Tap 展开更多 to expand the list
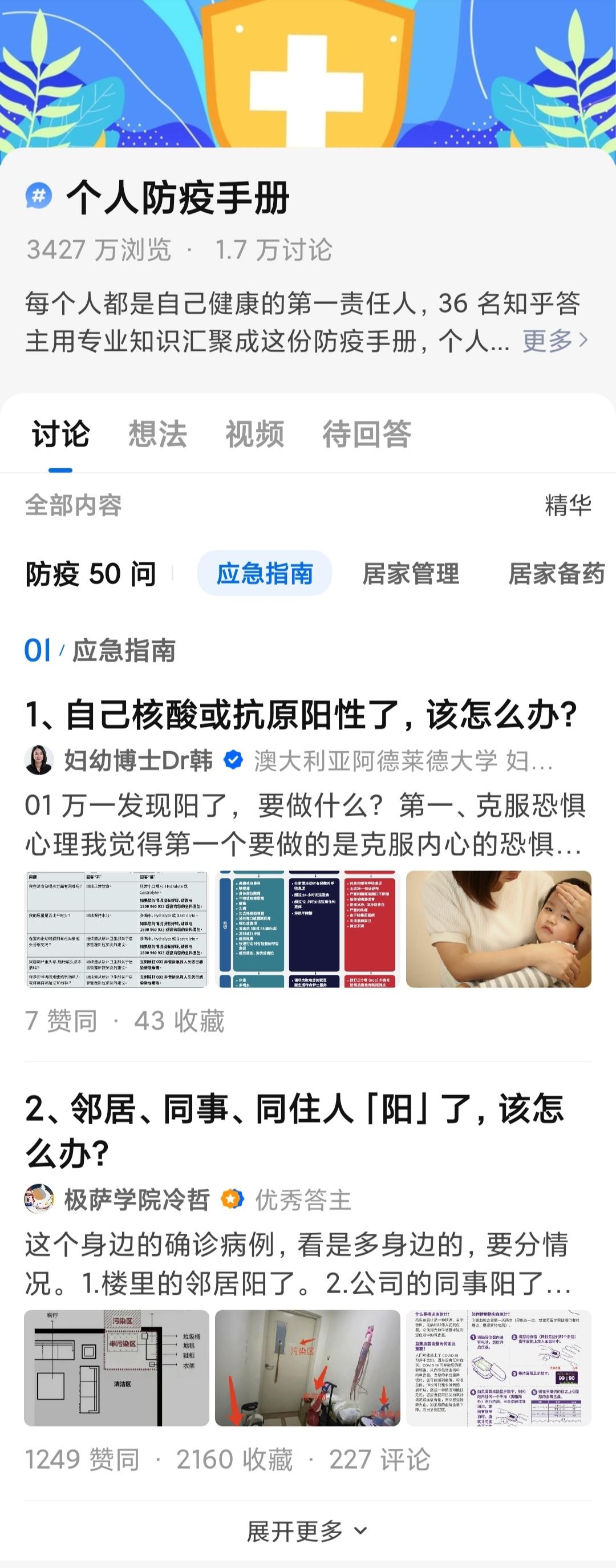616x1568 pixels. [x=307, y=1530]
